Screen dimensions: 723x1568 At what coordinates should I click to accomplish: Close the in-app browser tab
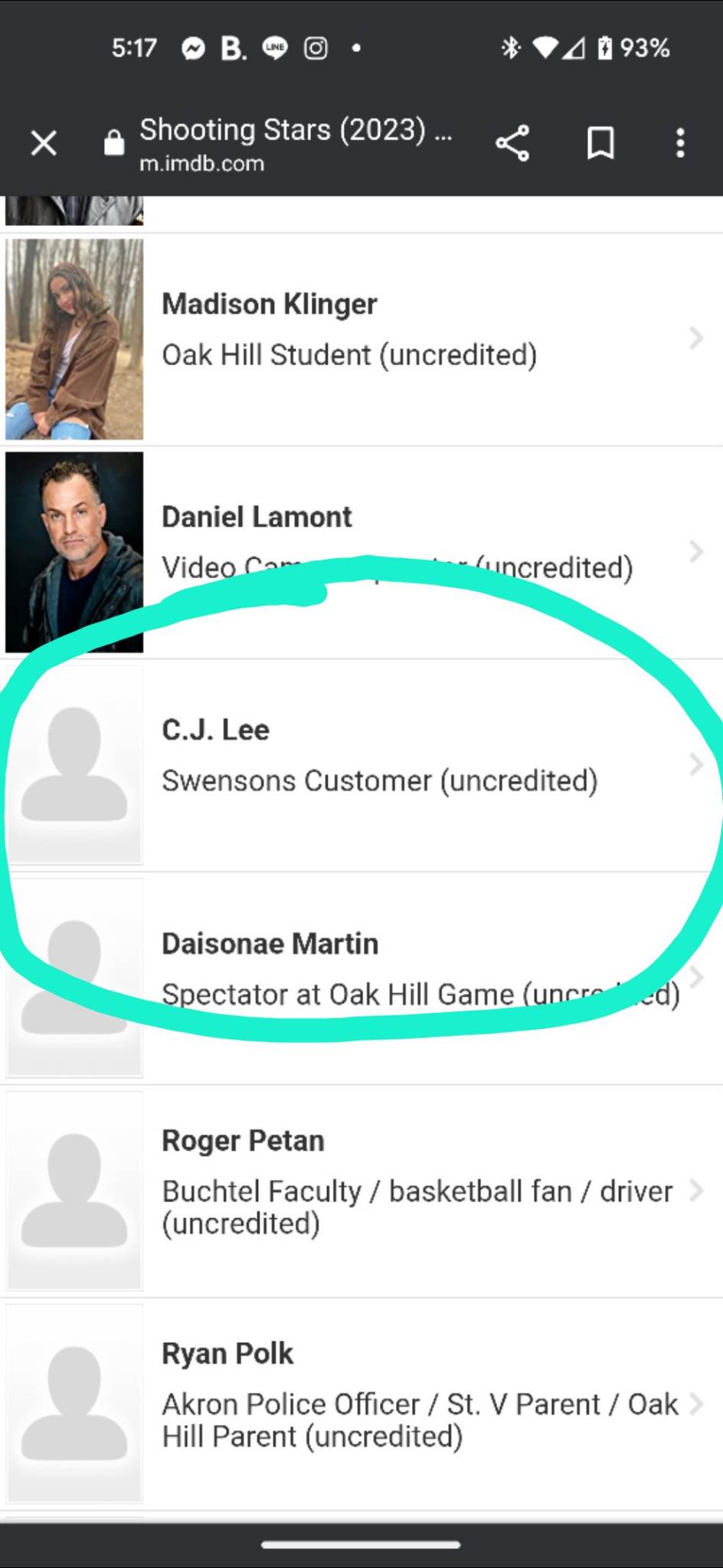click(44, 143)
